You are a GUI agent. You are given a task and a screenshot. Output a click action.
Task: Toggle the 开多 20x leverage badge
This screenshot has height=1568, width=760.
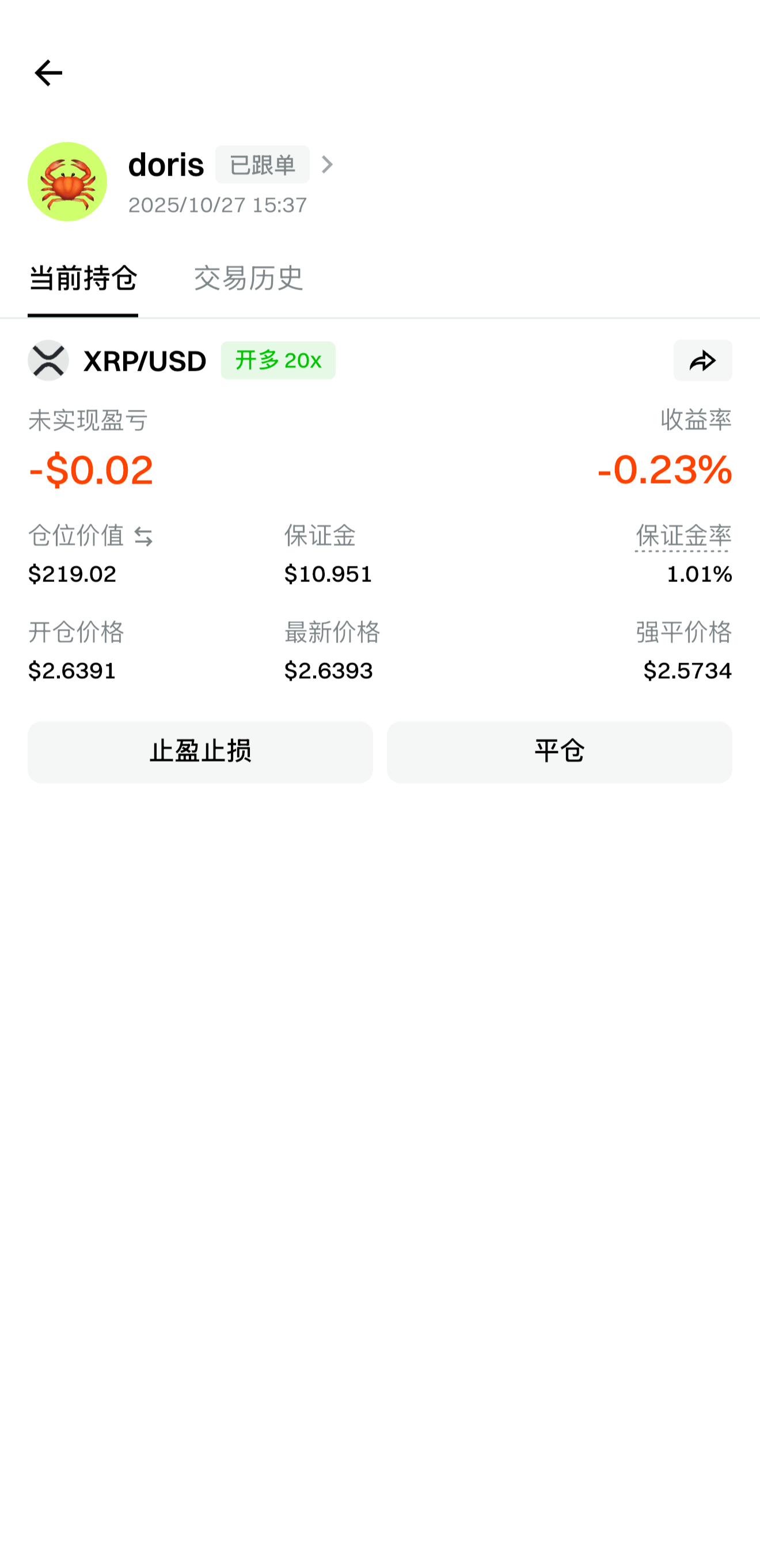(x=278, y=360)
